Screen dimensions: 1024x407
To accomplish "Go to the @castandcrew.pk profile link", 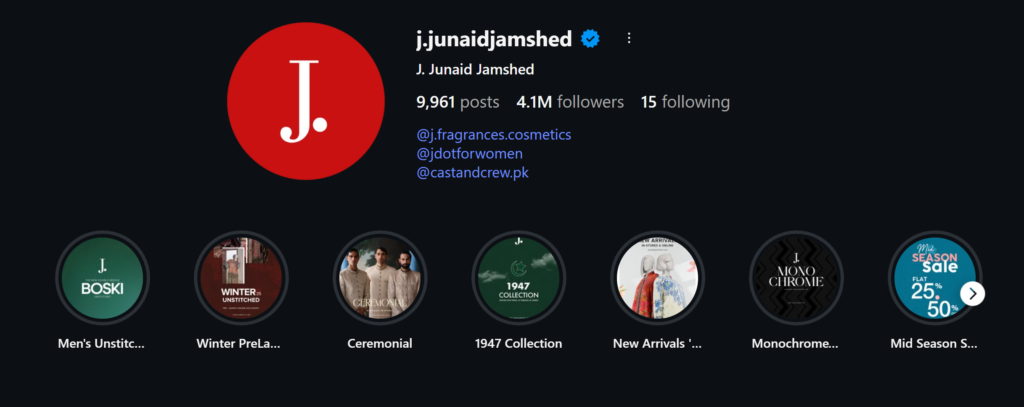I will tap(471, 172).
